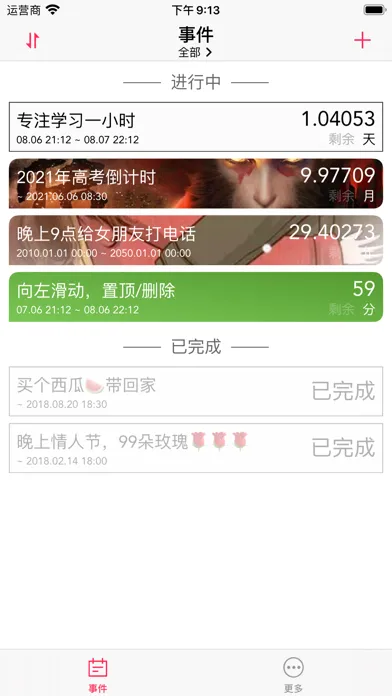This screenshot has width=392, height=696.
Task: Switch to the 事件 tab
Action: 98,674
